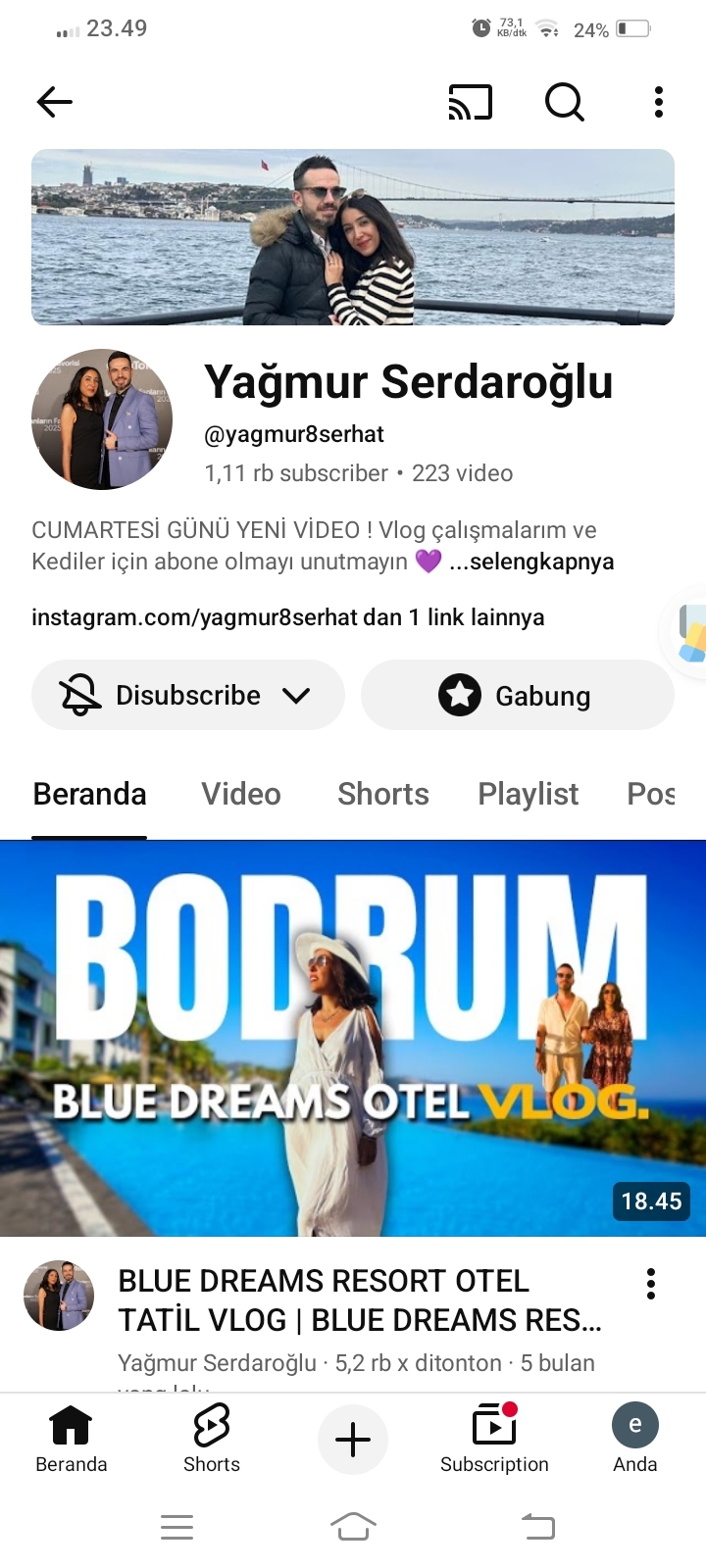706x1568 pixels.
Task: Expand the channel description via ...selengkapnya
Action: click(531, 562)
